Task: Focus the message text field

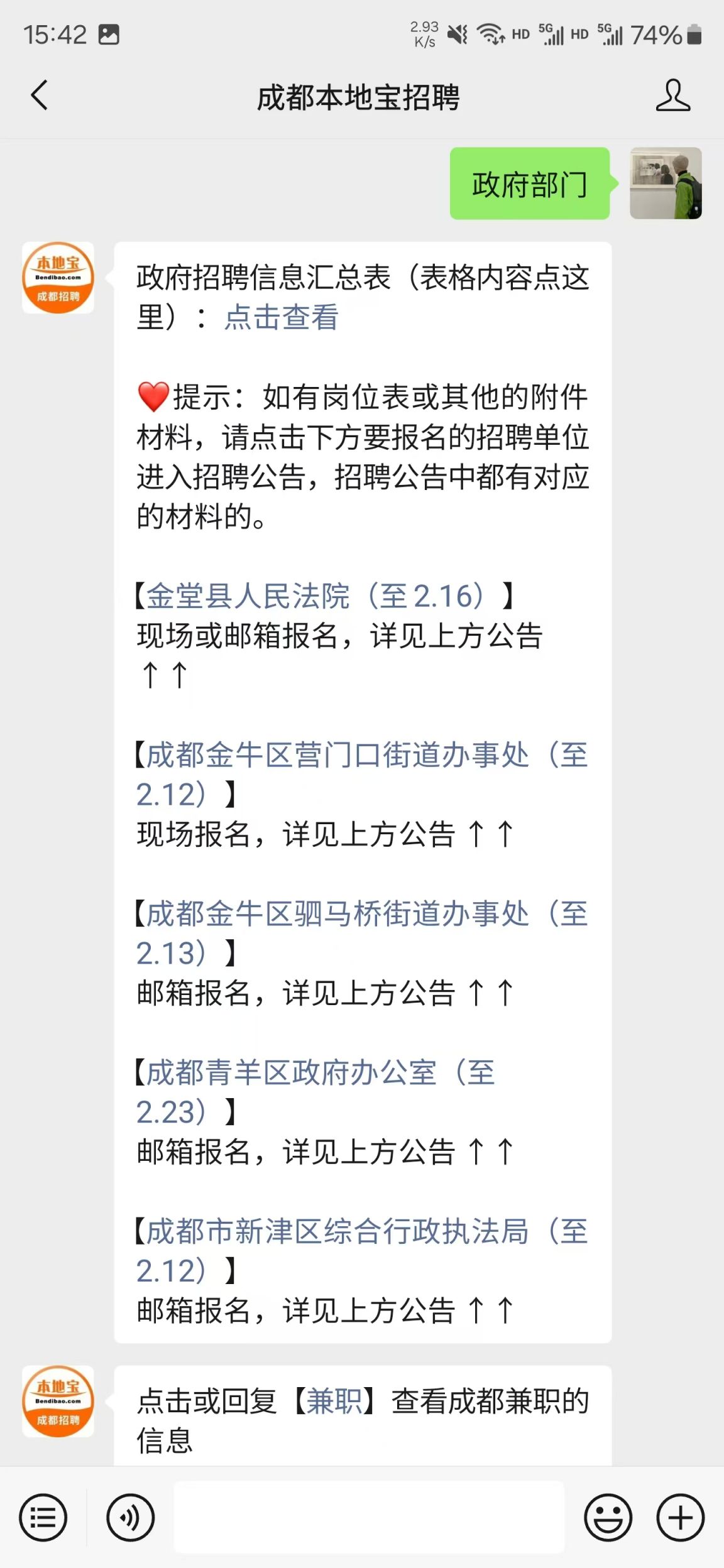Action: (369, 1516)
